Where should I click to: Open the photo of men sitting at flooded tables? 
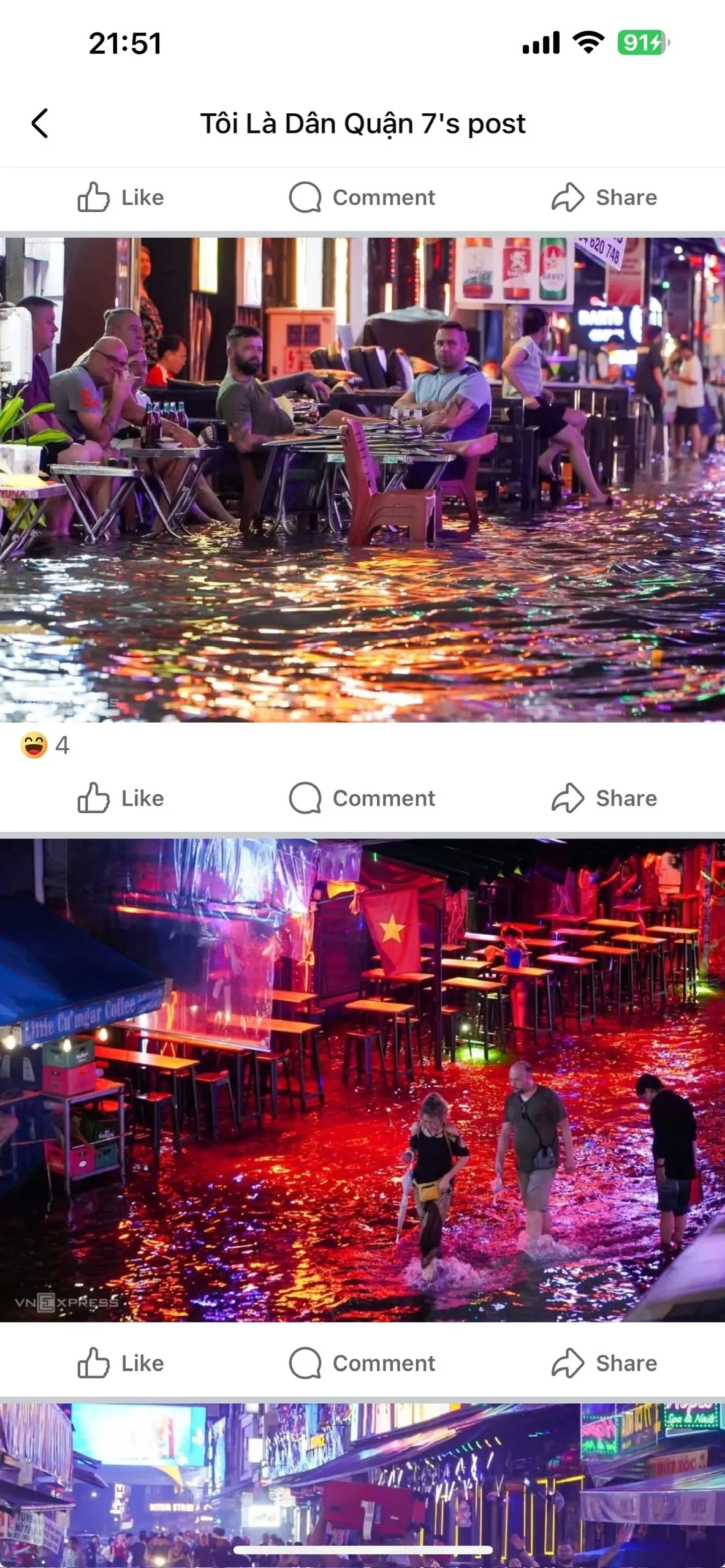point(362,479)
